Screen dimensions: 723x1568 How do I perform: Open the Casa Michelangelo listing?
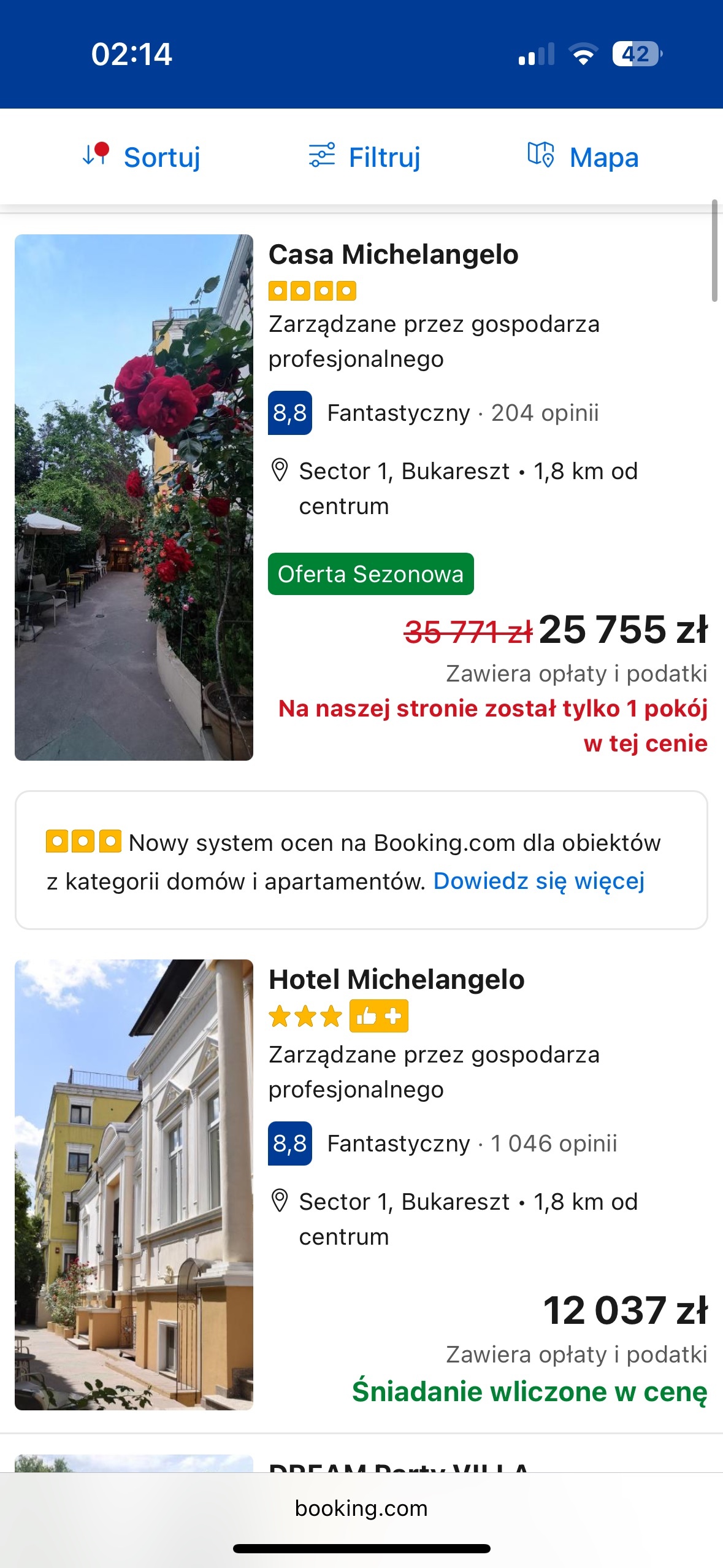tap(393, 255)
